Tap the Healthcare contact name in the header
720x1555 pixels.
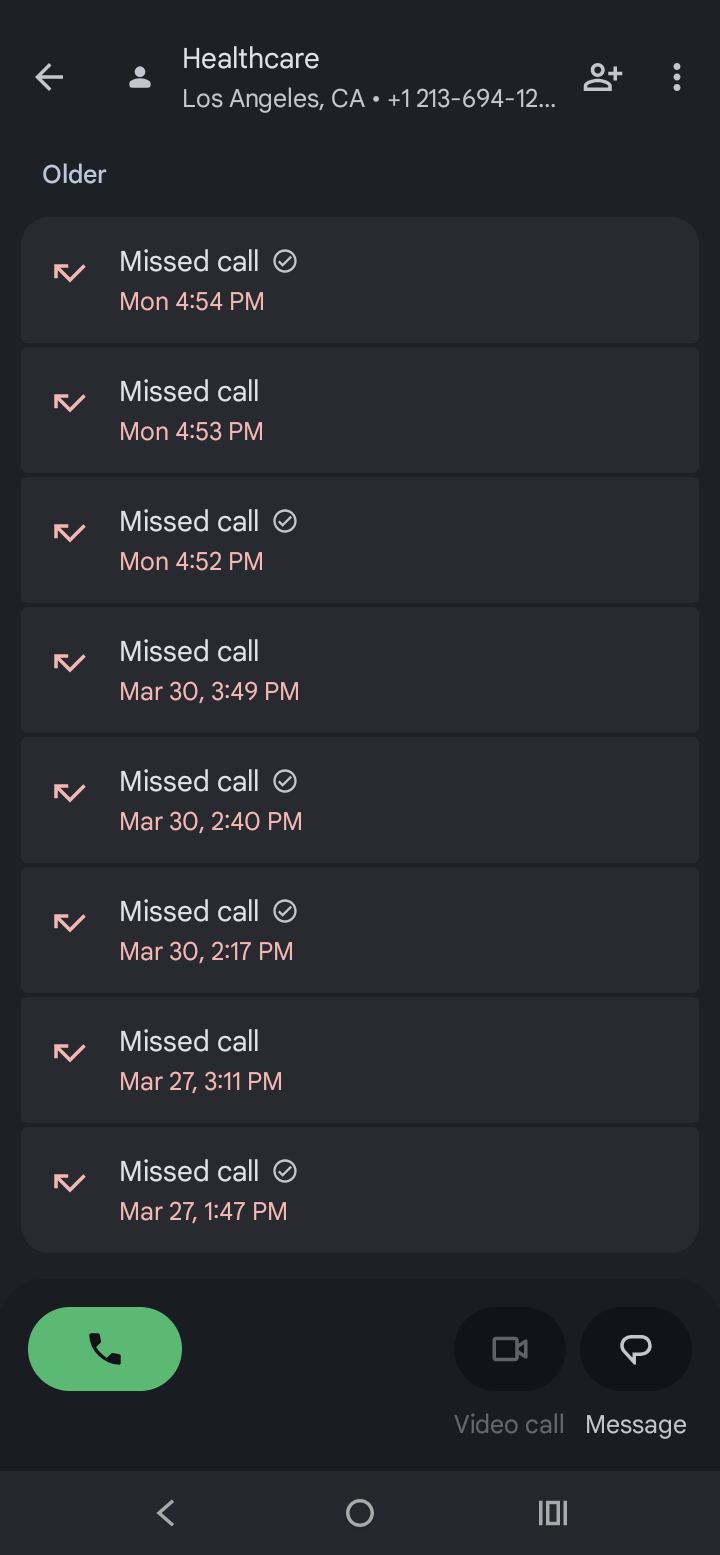coord(251,58)
